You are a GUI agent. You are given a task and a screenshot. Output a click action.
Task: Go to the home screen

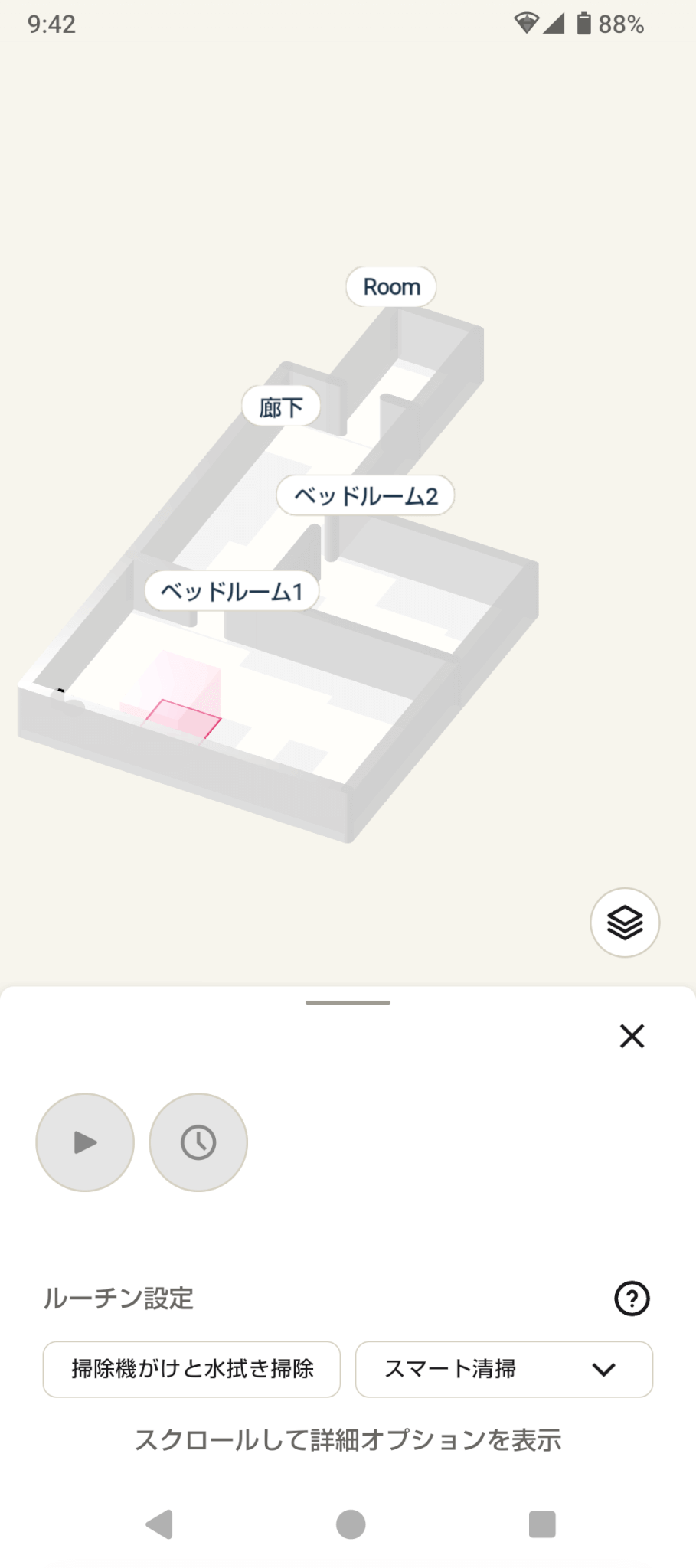pyautogui.click(x=350, y=1524)
